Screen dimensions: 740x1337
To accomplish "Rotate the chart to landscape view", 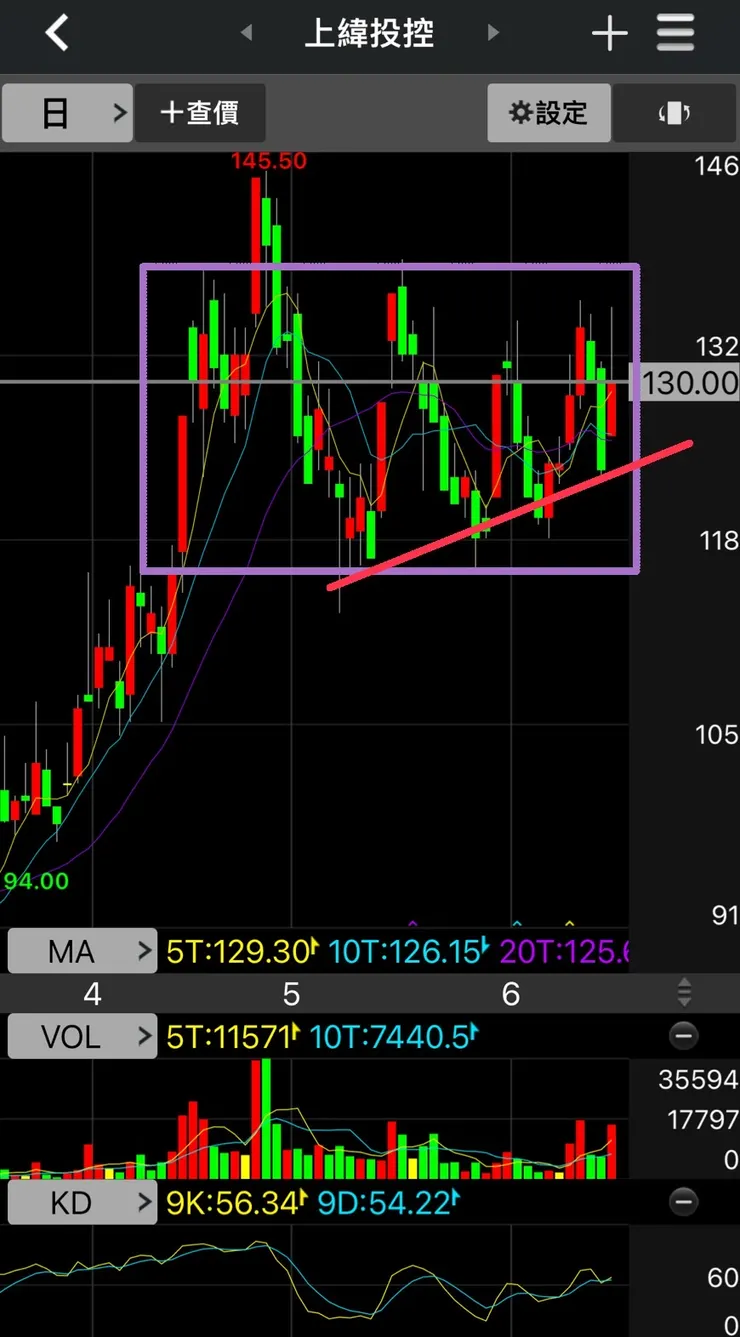I will (x=674, y=113).
